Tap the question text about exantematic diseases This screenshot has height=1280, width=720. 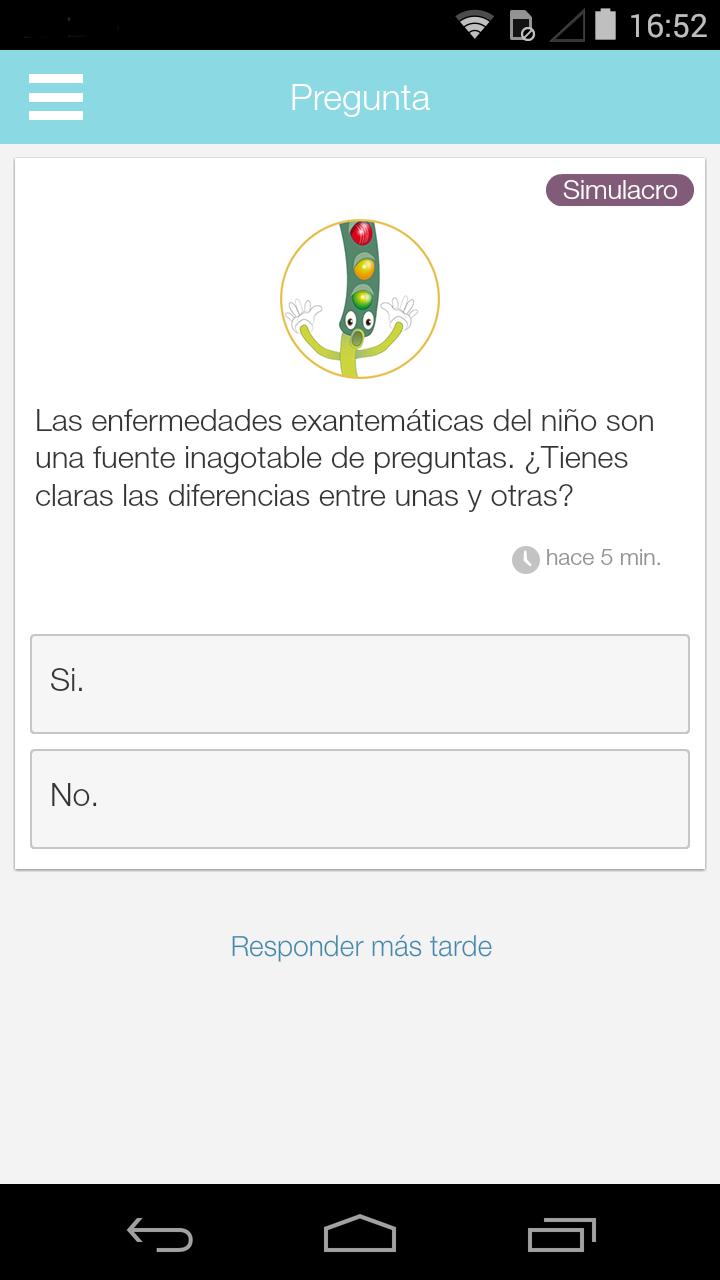344,457
